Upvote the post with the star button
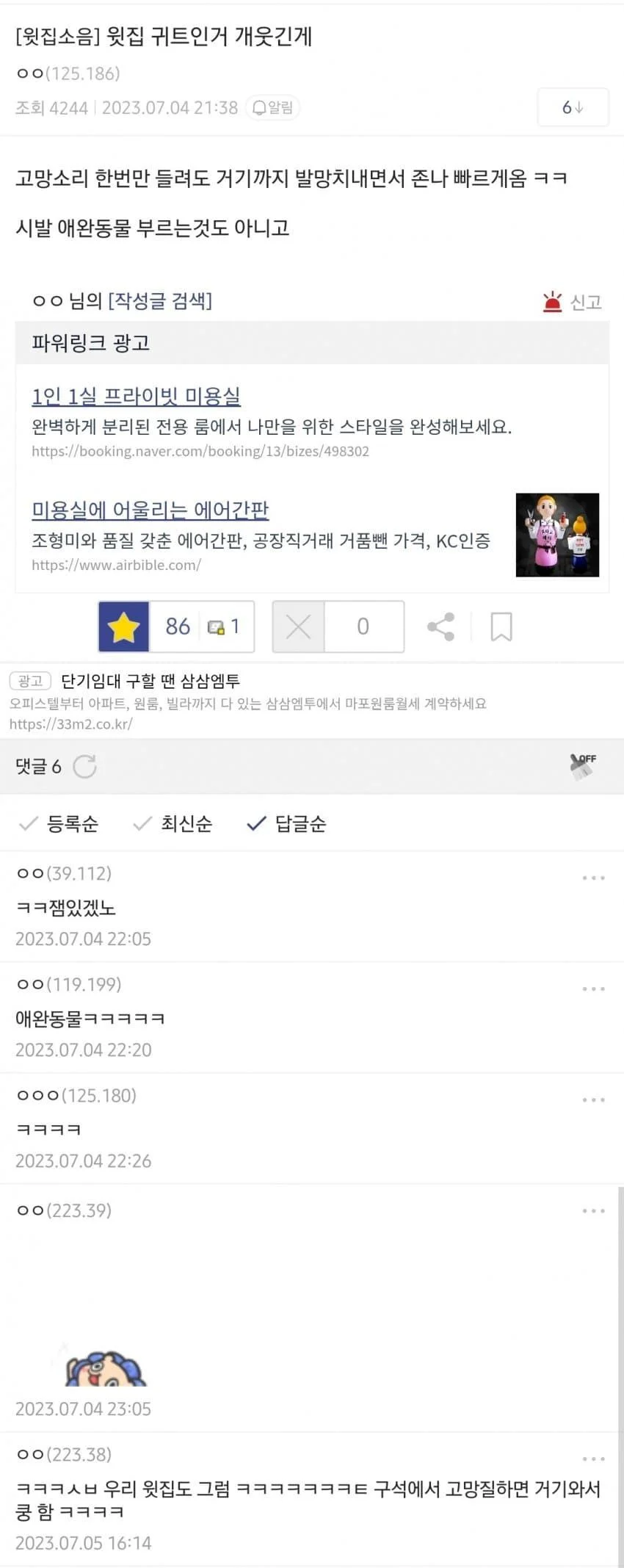 tap(124, 627)
